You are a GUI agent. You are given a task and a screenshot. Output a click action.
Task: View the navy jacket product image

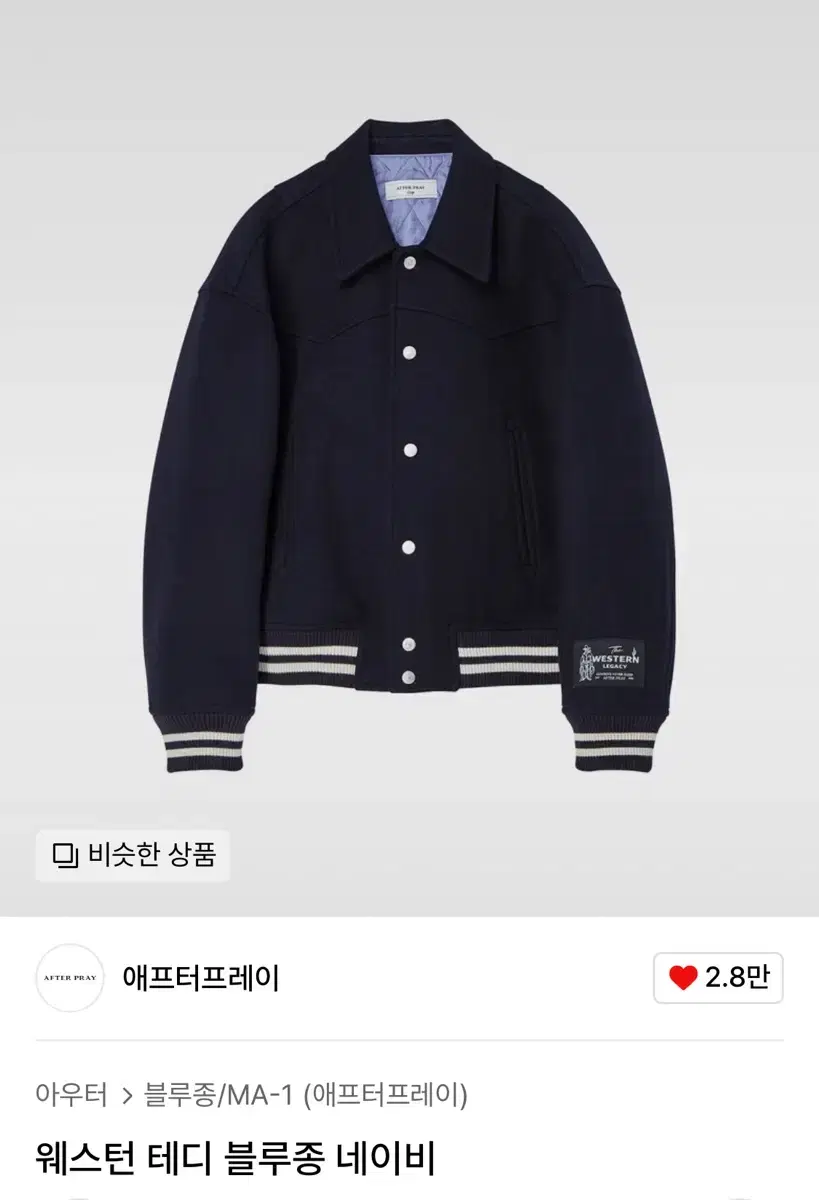coord(410,440)
